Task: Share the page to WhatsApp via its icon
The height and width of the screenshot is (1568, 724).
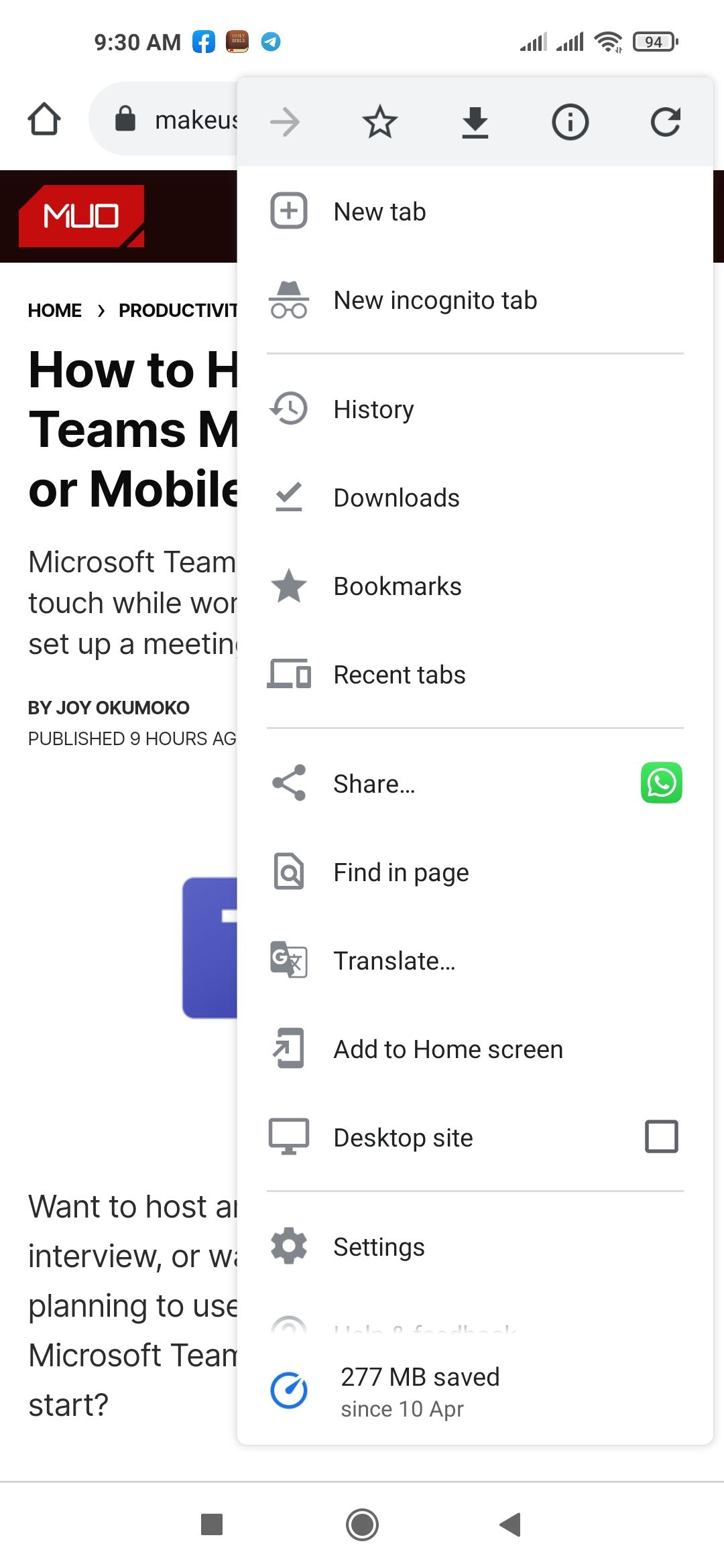Action: tap(660, 783)
